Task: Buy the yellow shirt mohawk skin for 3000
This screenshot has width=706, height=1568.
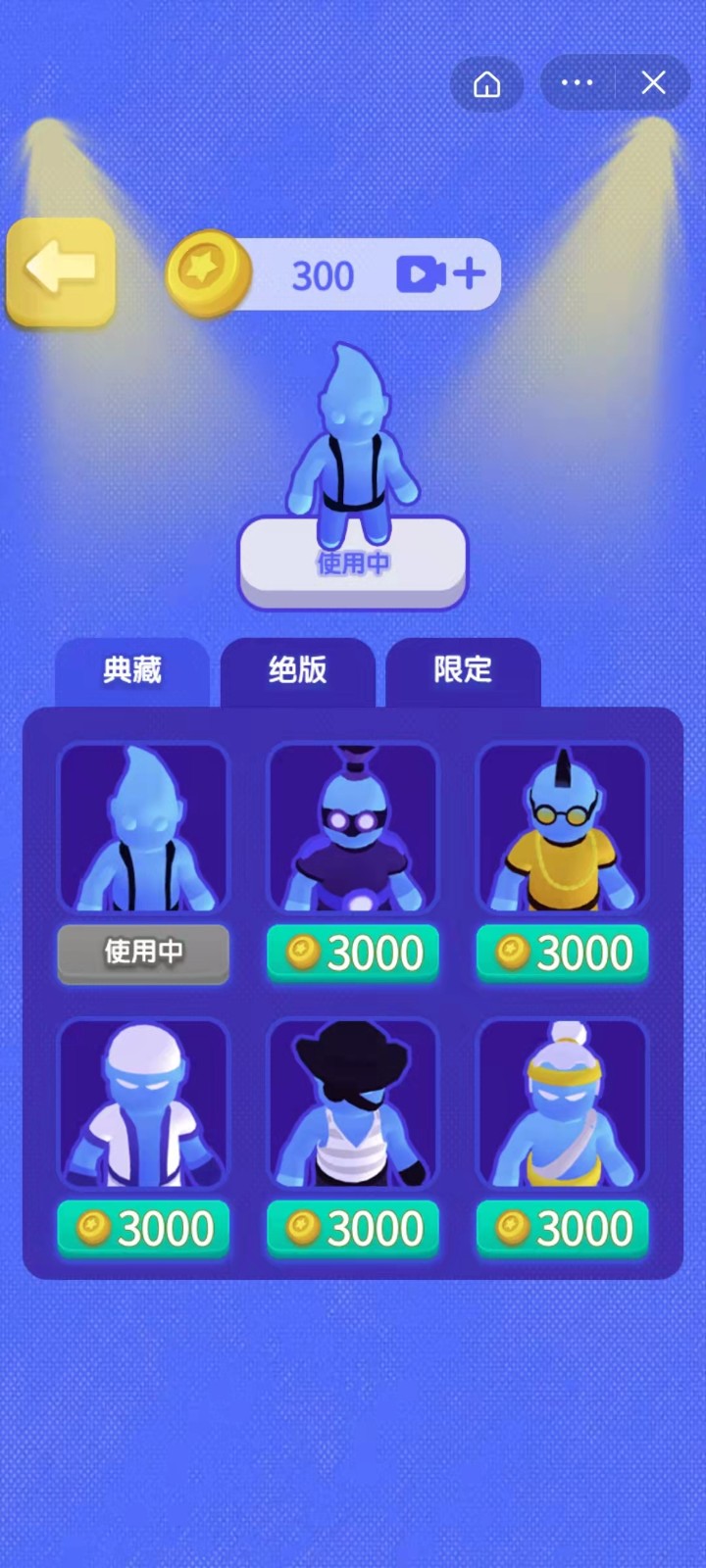Action: (562, 954)
